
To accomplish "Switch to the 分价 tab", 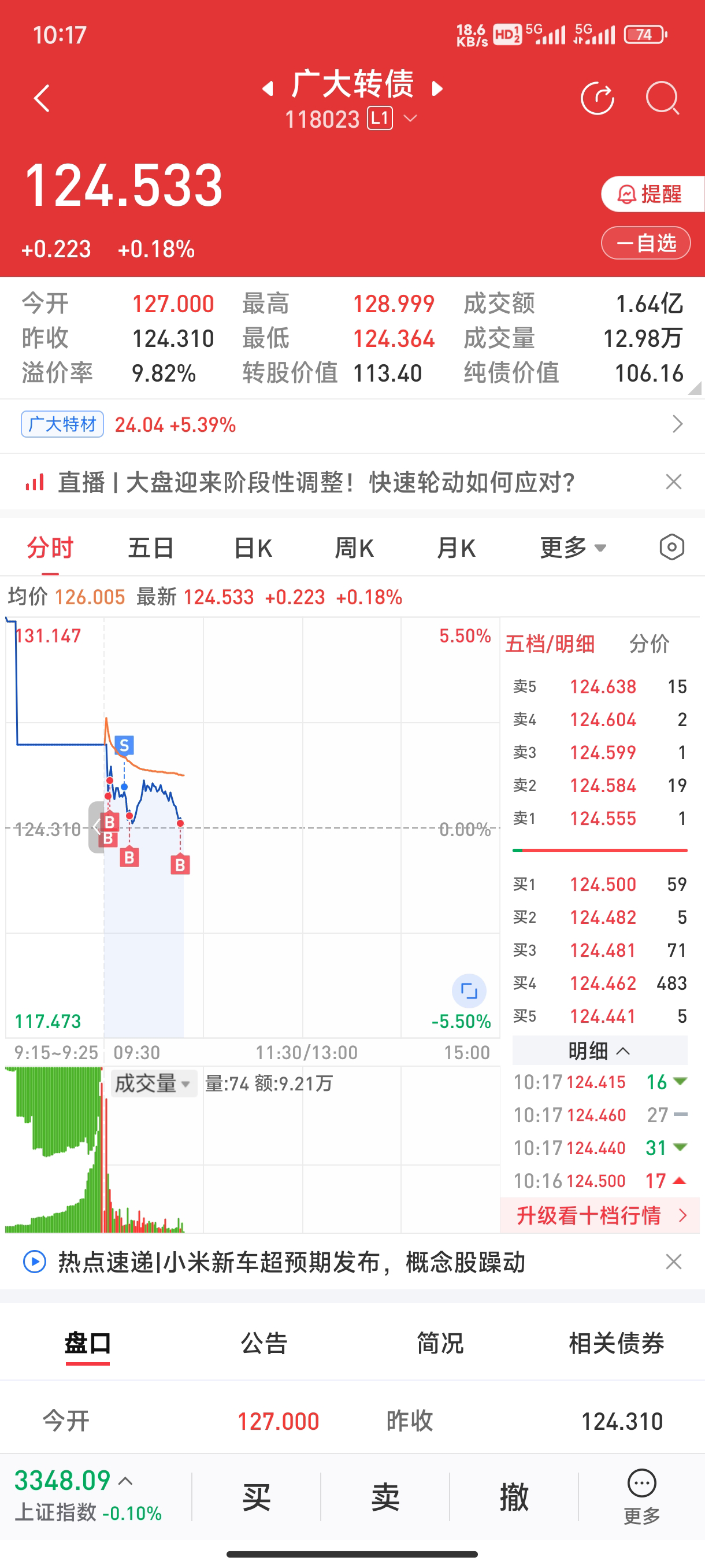I will (649, 644).
